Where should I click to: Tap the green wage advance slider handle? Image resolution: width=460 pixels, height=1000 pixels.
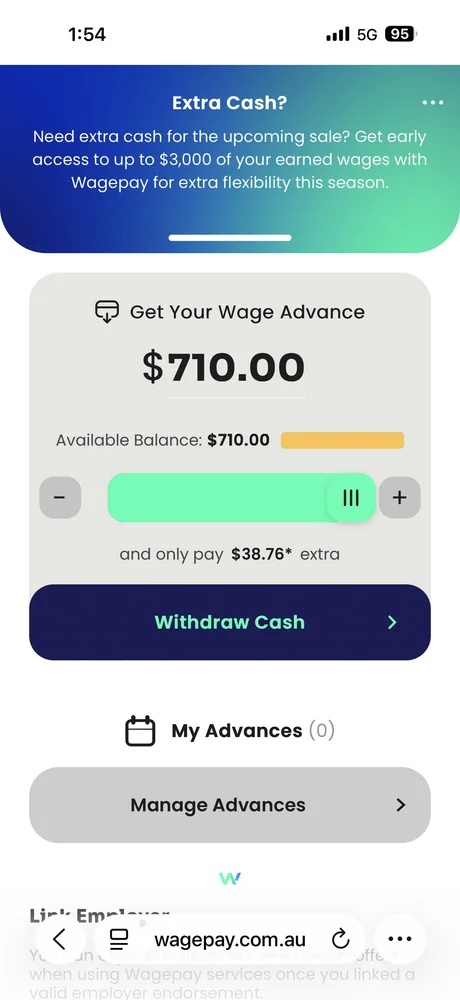coord(351,497)
